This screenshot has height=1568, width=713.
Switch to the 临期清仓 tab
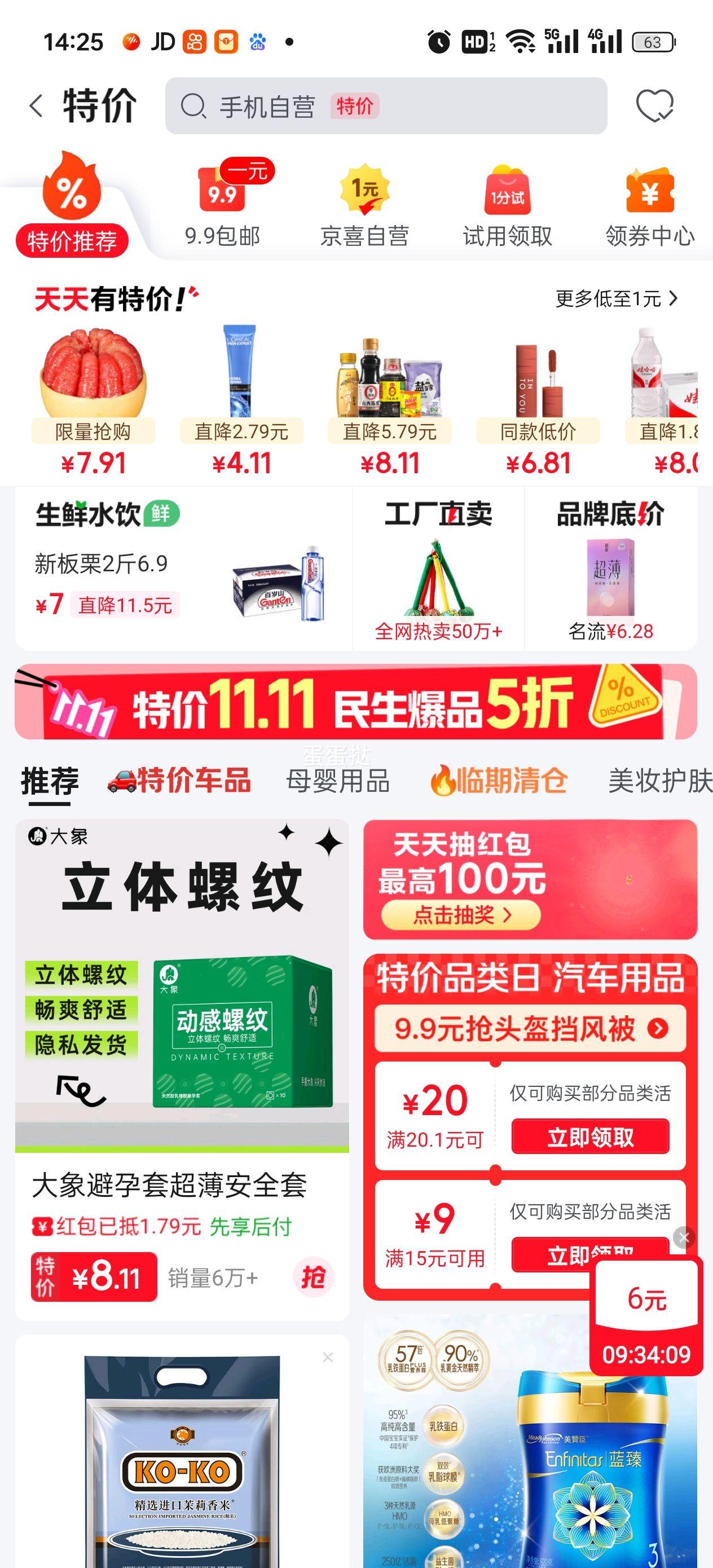(x=499, y=781)
